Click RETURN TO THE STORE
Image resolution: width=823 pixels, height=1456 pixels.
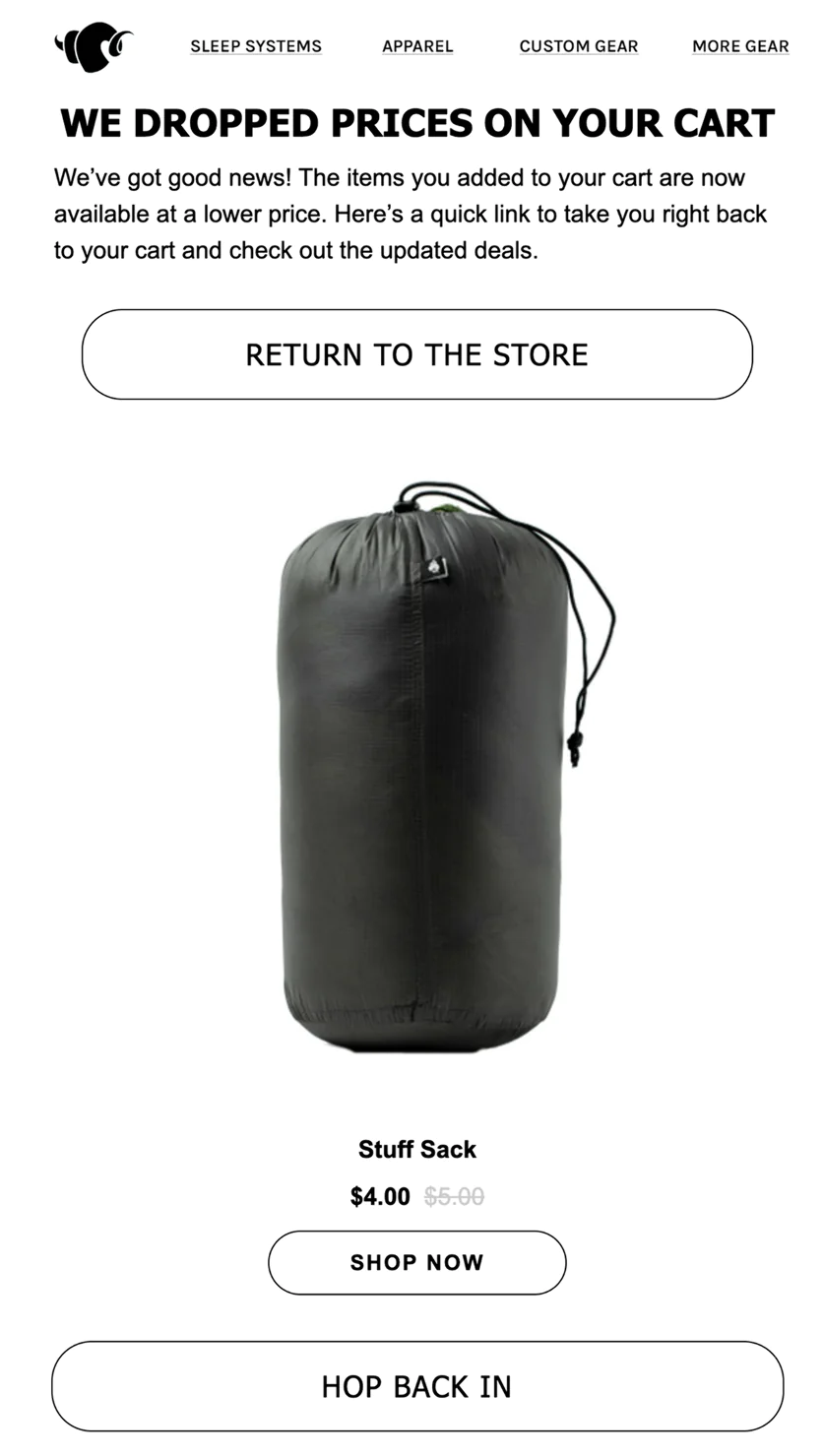click(416, 354)
